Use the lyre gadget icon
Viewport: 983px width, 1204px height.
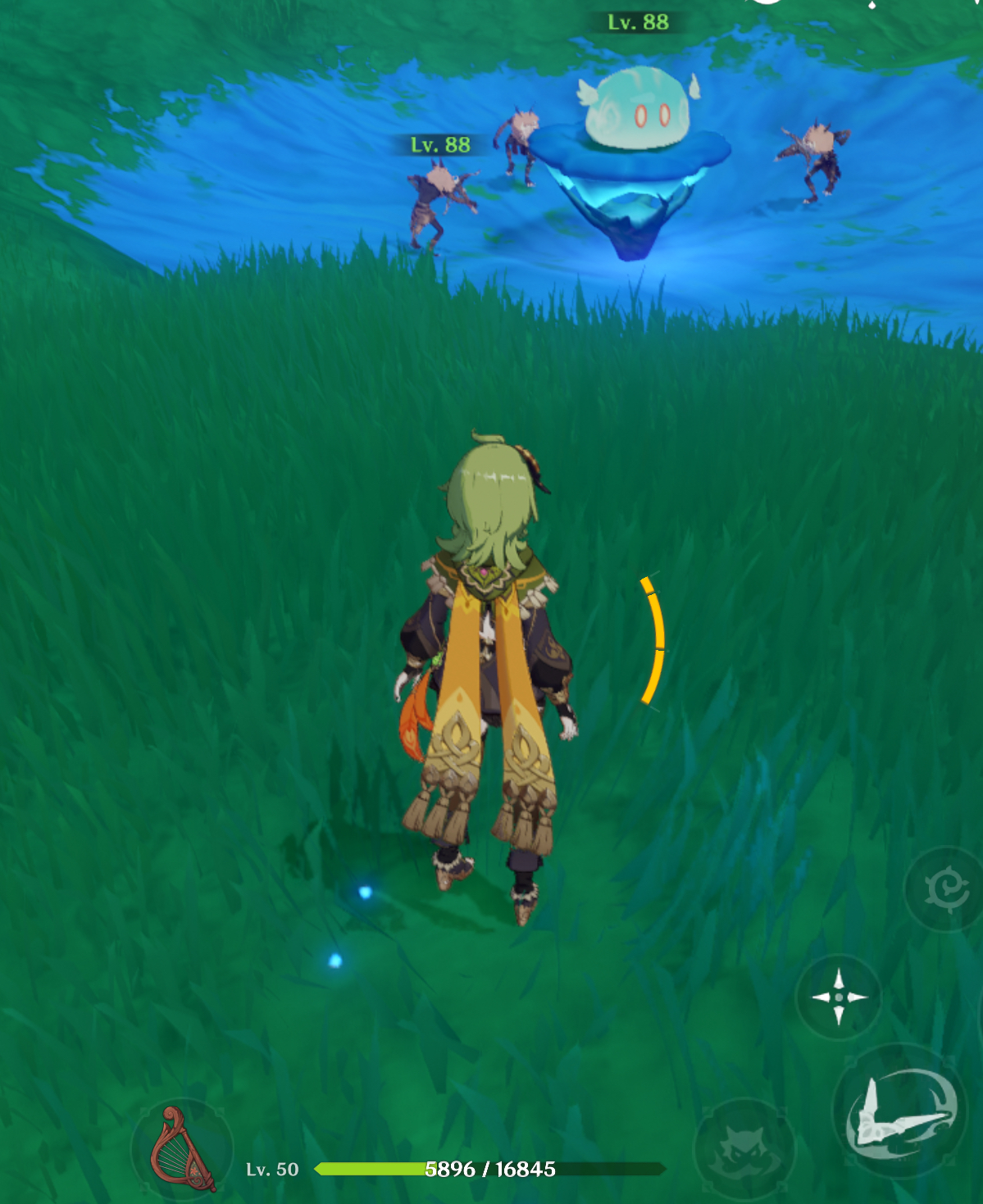point(181,1149)
